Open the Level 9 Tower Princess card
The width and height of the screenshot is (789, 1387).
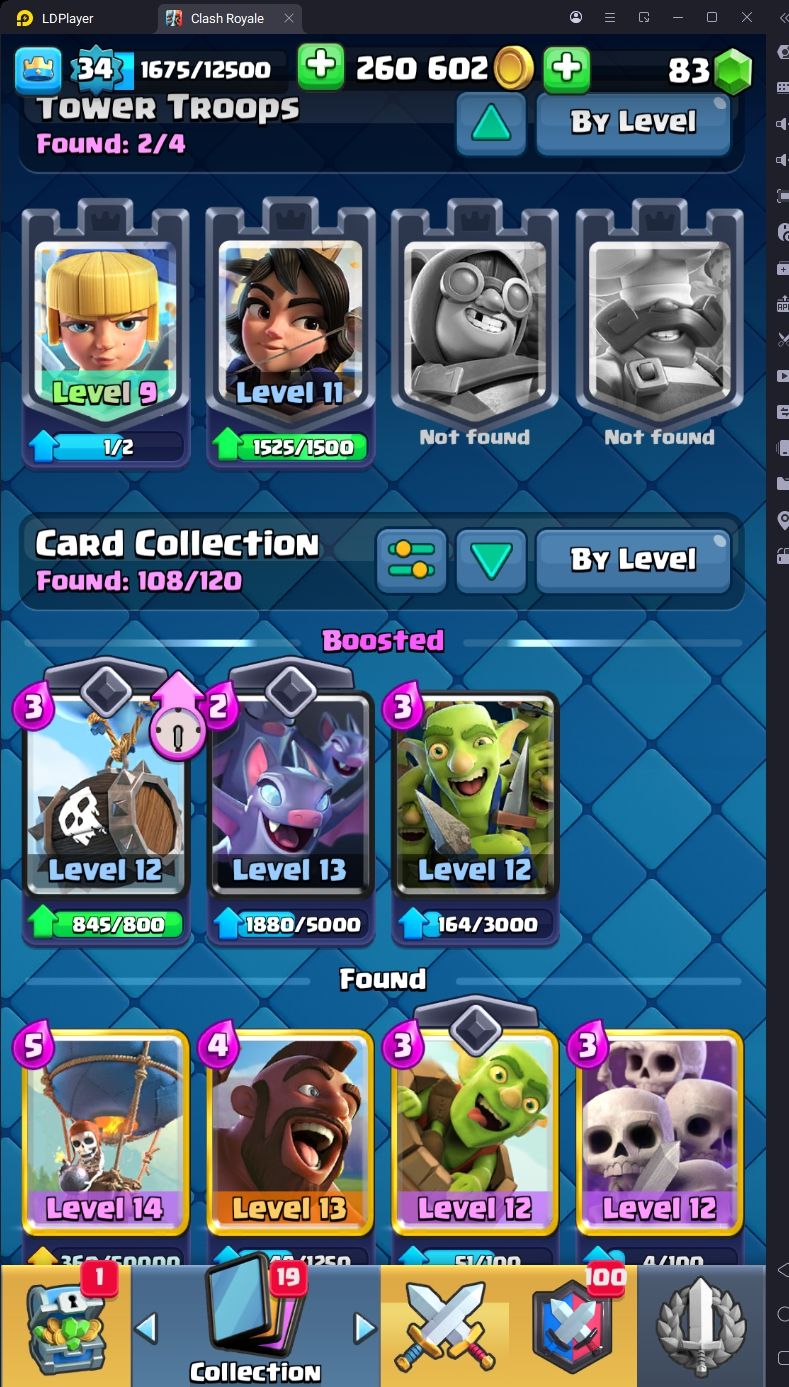tap(105, 335)
